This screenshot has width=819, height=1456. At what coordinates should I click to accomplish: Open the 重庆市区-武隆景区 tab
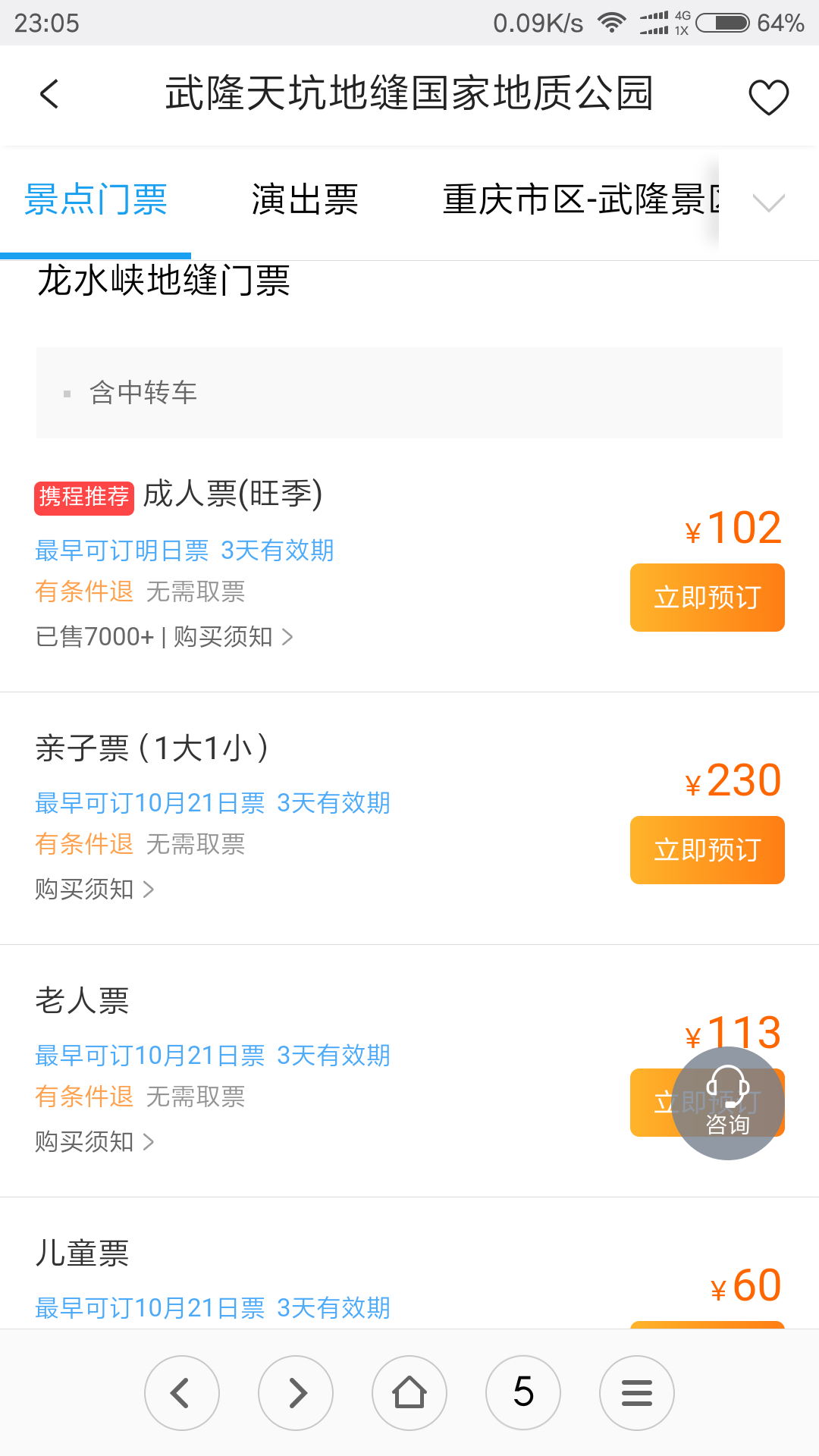pyautogui.click(x=581, y=199)
